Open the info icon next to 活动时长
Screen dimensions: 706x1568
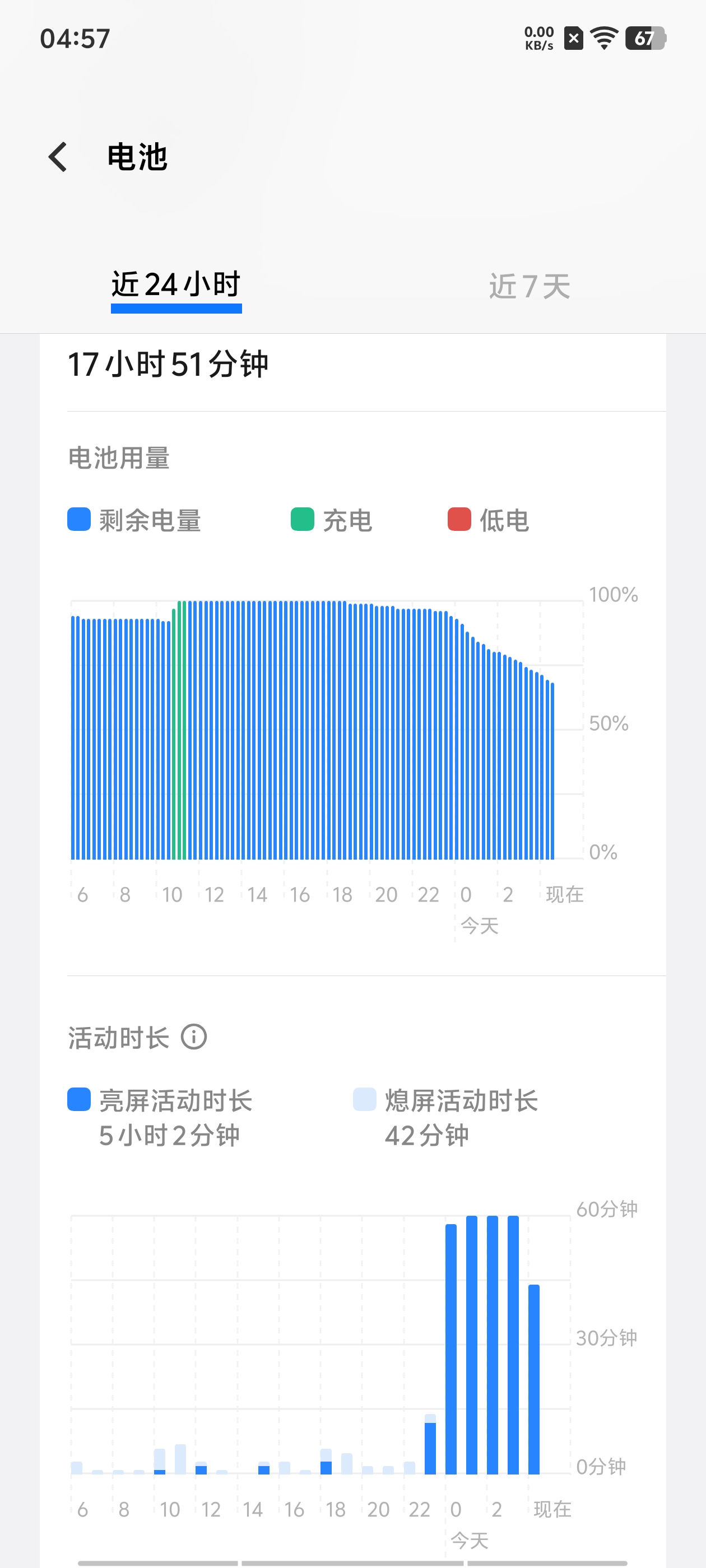coord(194,1037)
